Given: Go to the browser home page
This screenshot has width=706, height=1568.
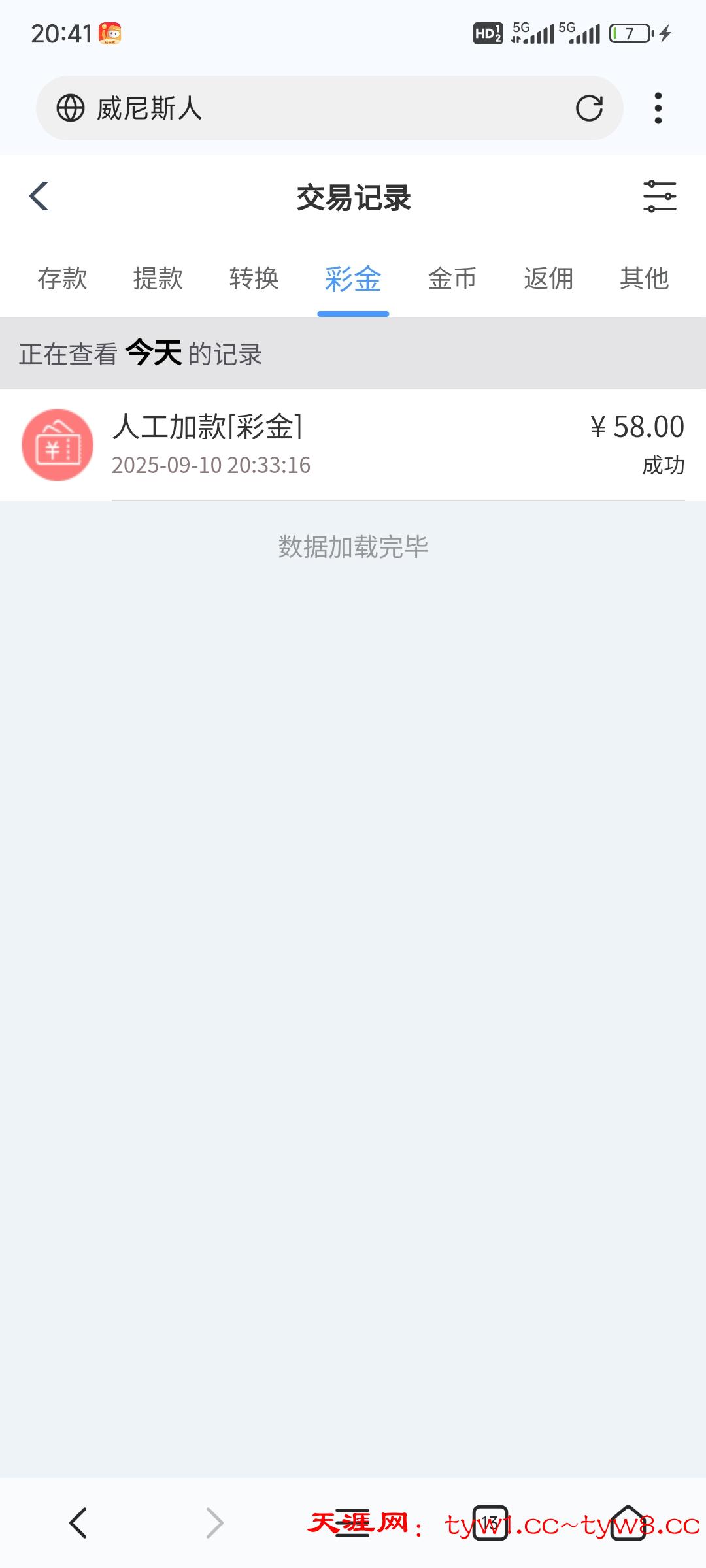Looking at the screenshot, I should coord(628,1523).
